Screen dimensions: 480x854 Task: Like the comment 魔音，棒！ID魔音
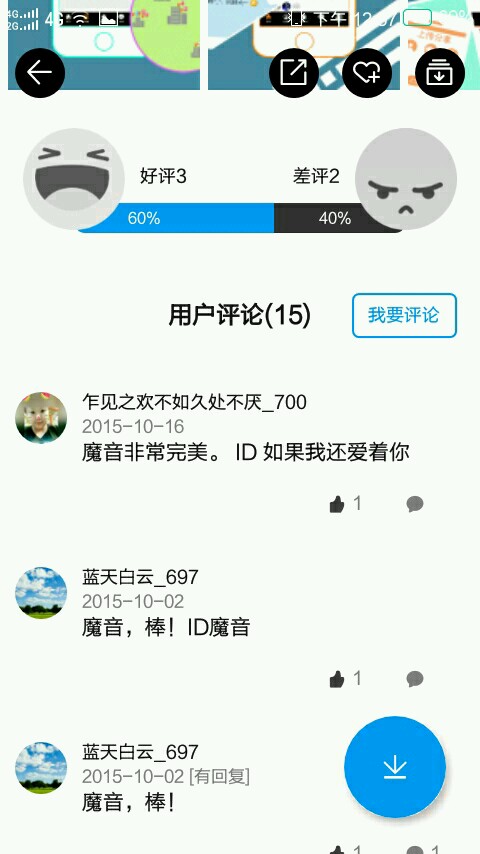tap(345, 679)
